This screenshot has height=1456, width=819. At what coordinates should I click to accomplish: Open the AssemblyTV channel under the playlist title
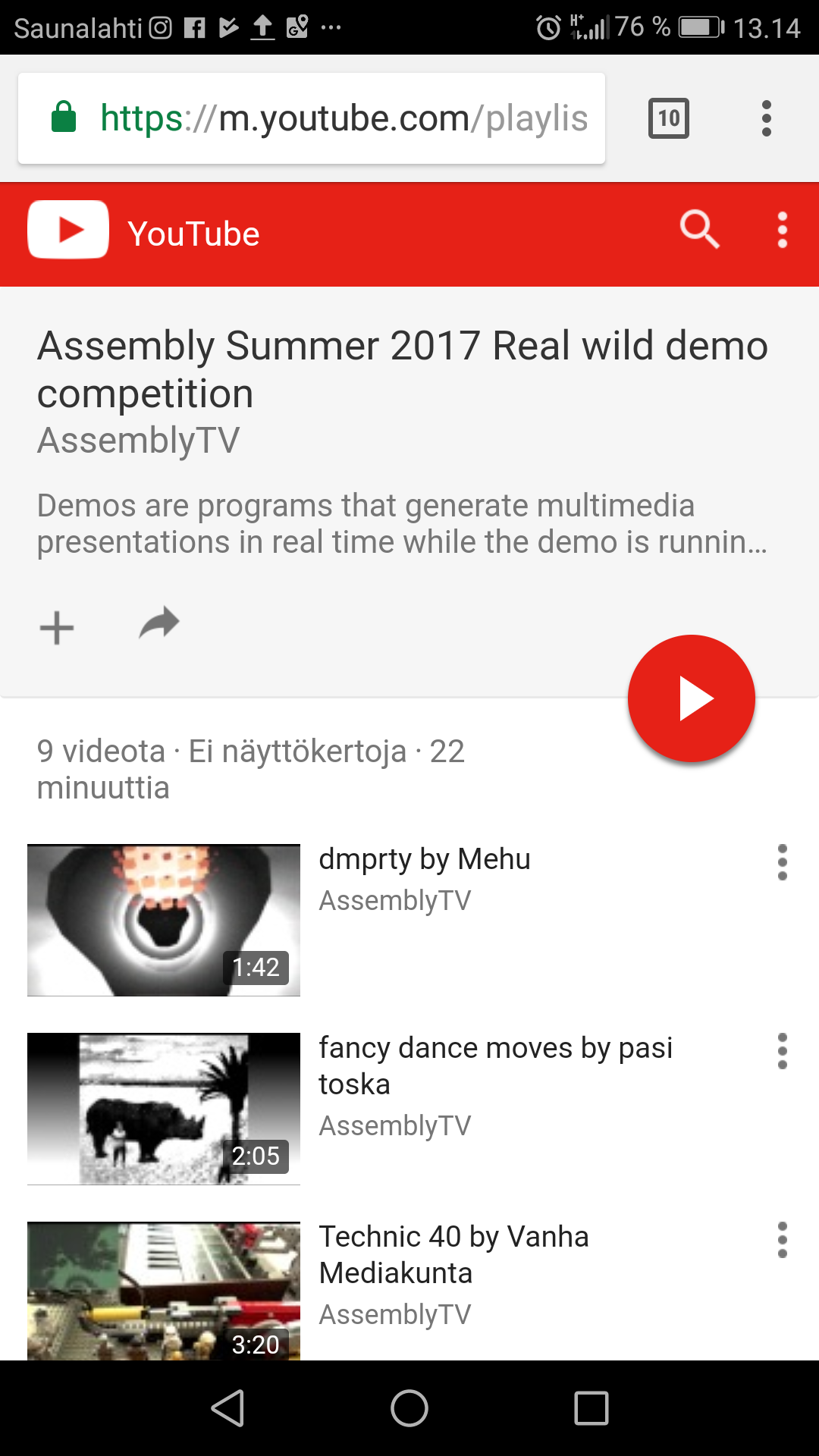(x=139, y=441)
